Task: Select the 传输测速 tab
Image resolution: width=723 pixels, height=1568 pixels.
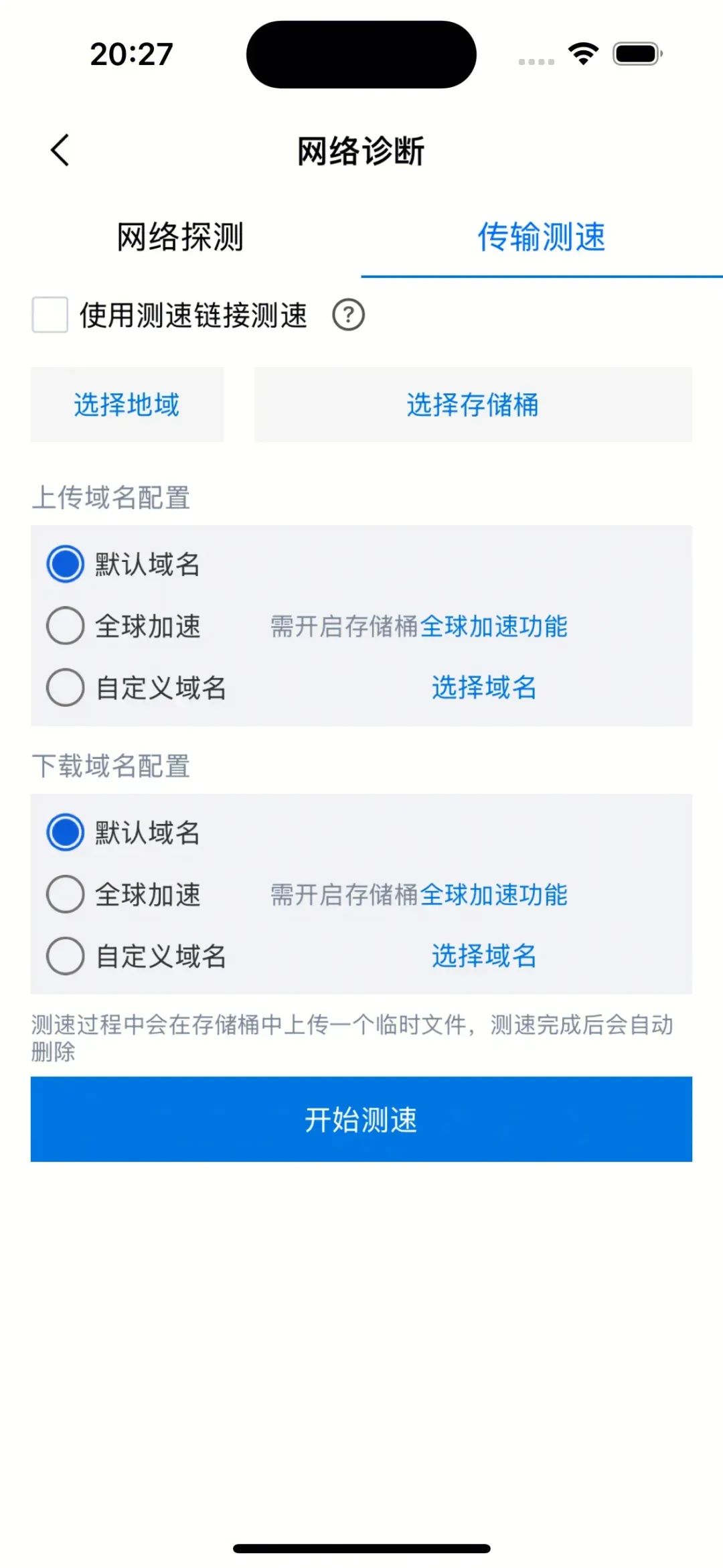Action: [542, 237]
